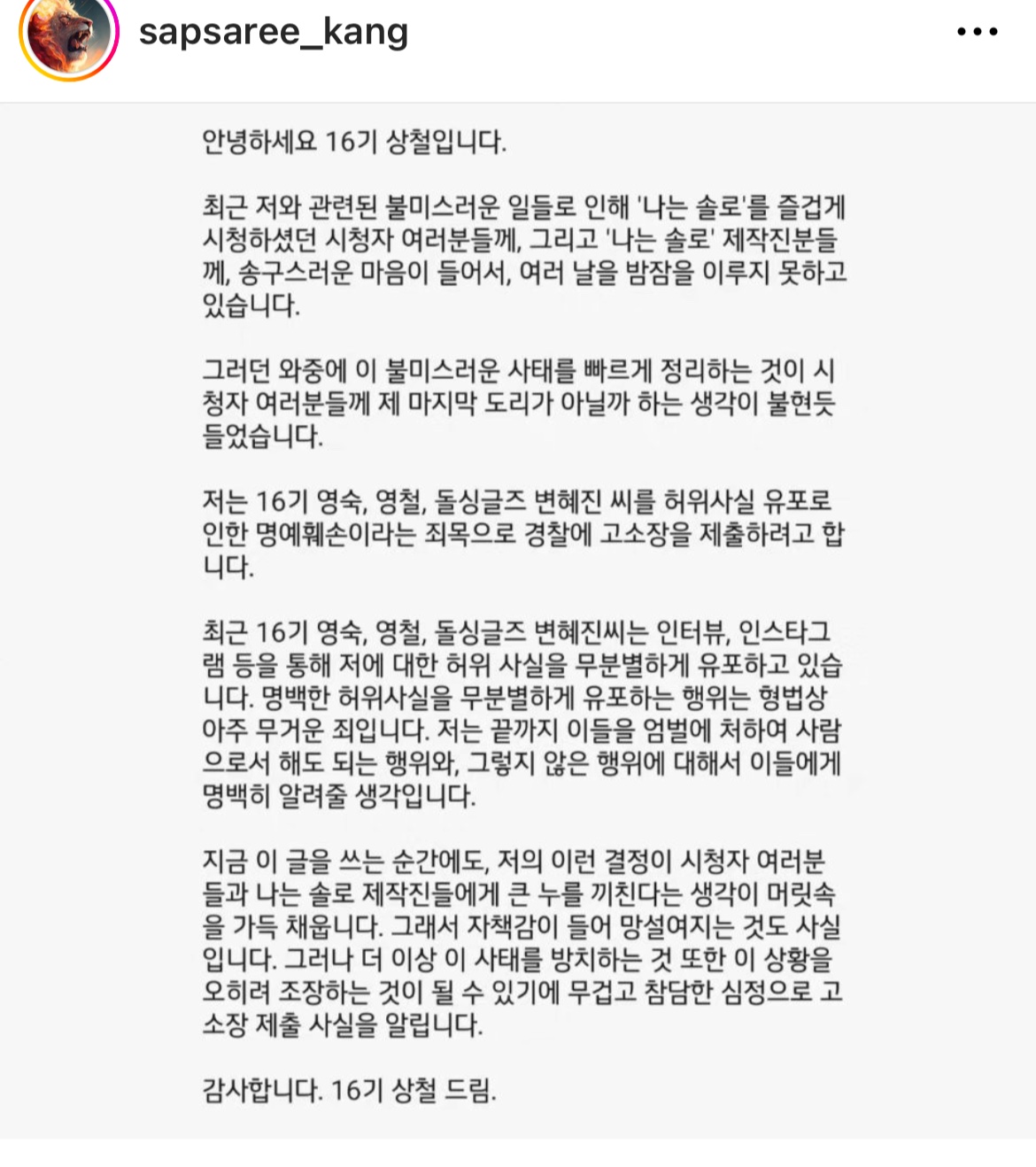Tap the post body to expand caption
Image resolution: width=1036 pixels, height=1167 pixels.
pos(518,620)
